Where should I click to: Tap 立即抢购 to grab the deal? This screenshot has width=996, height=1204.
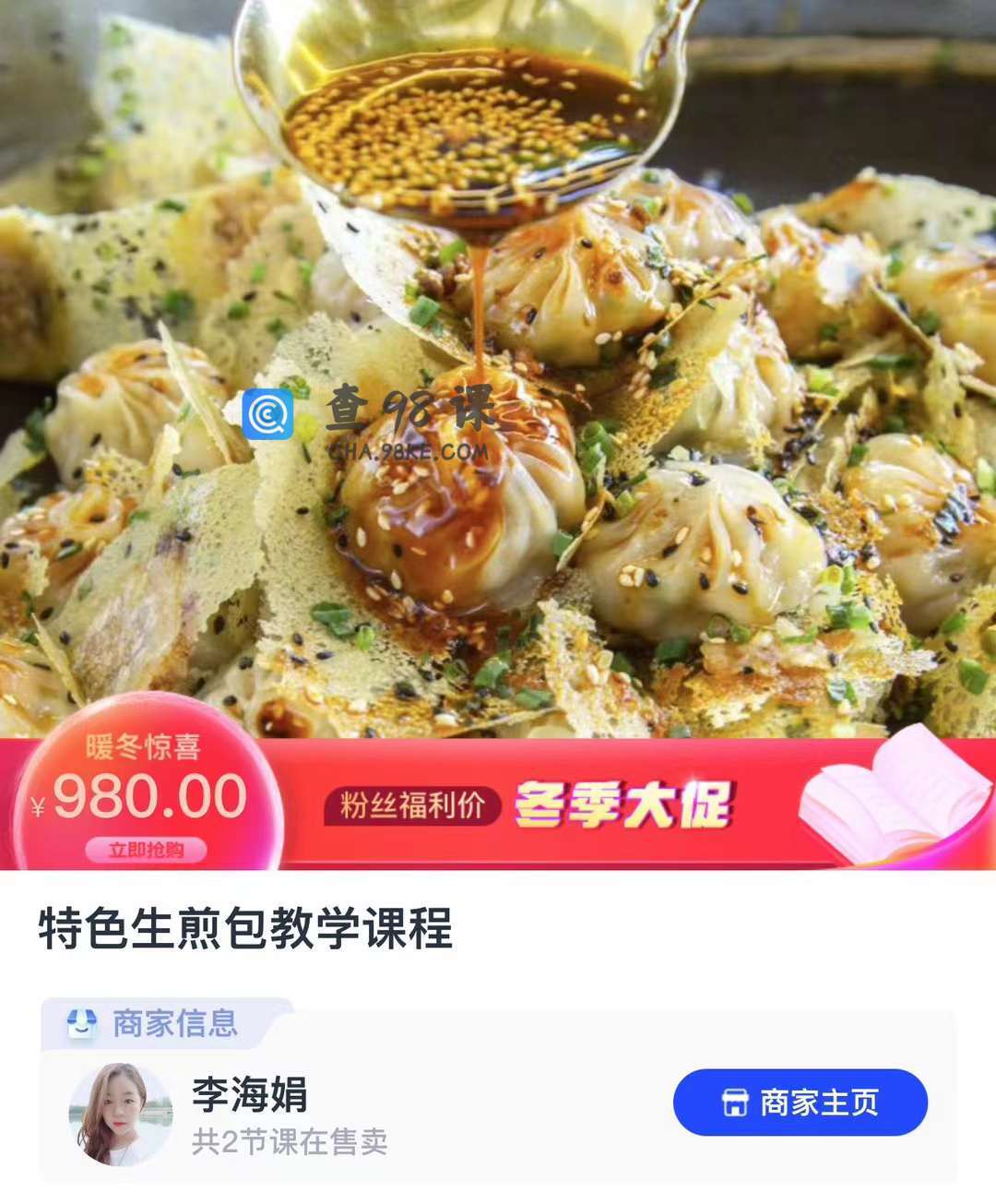click(x=146, y=850)
